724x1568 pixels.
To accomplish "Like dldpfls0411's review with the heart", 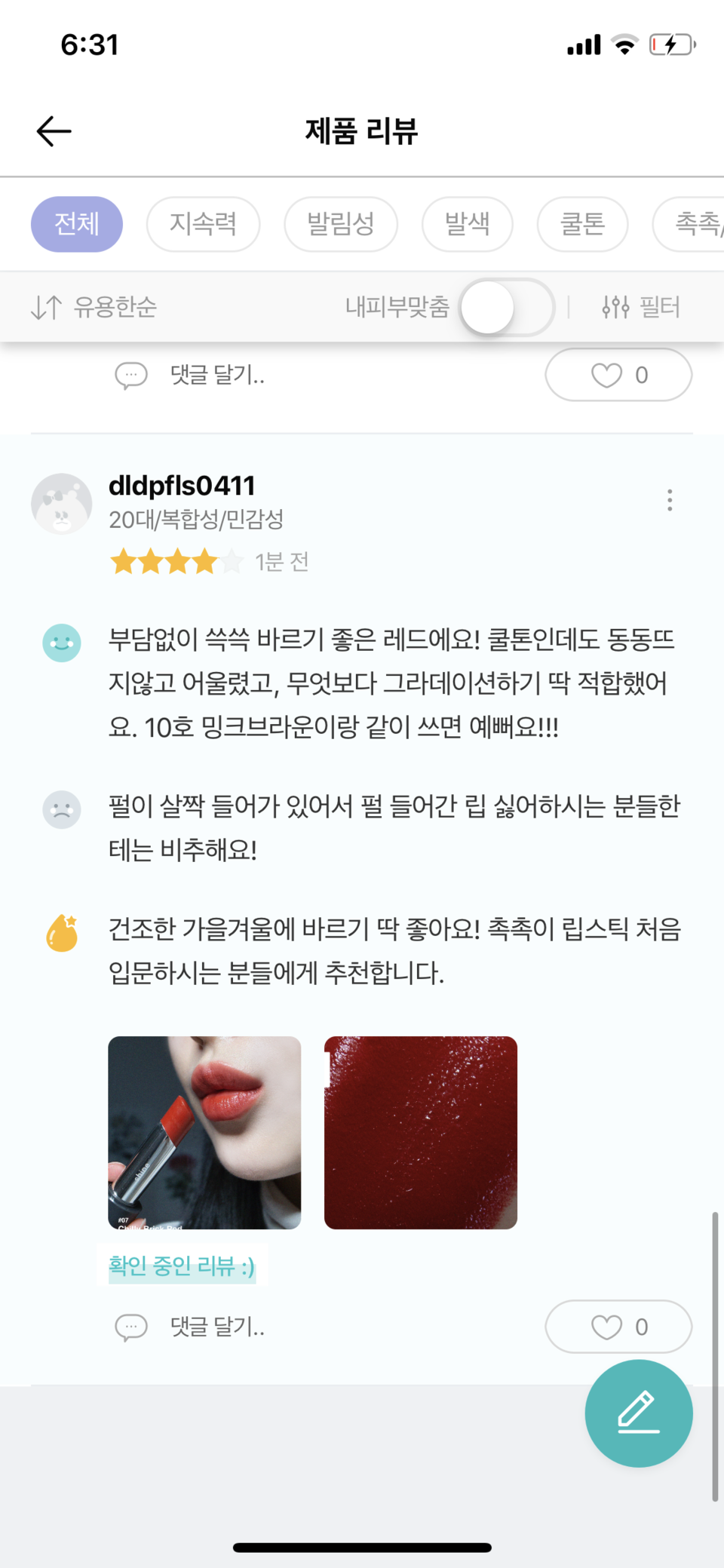I will click(618, 1327).
